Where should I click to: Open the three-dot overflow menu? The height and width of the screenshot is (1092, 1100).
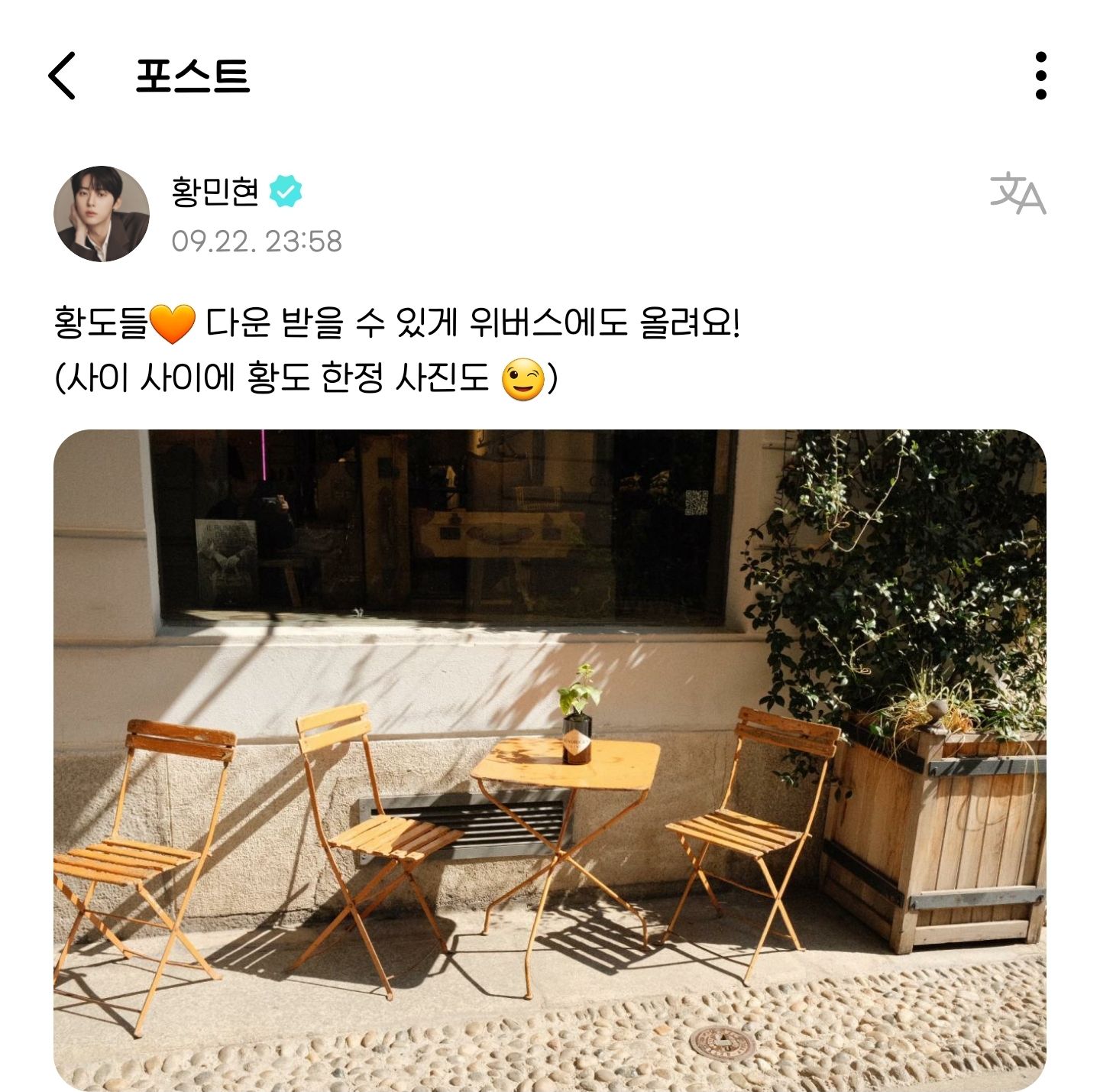pyautogui.click(x=1040, y=76)
